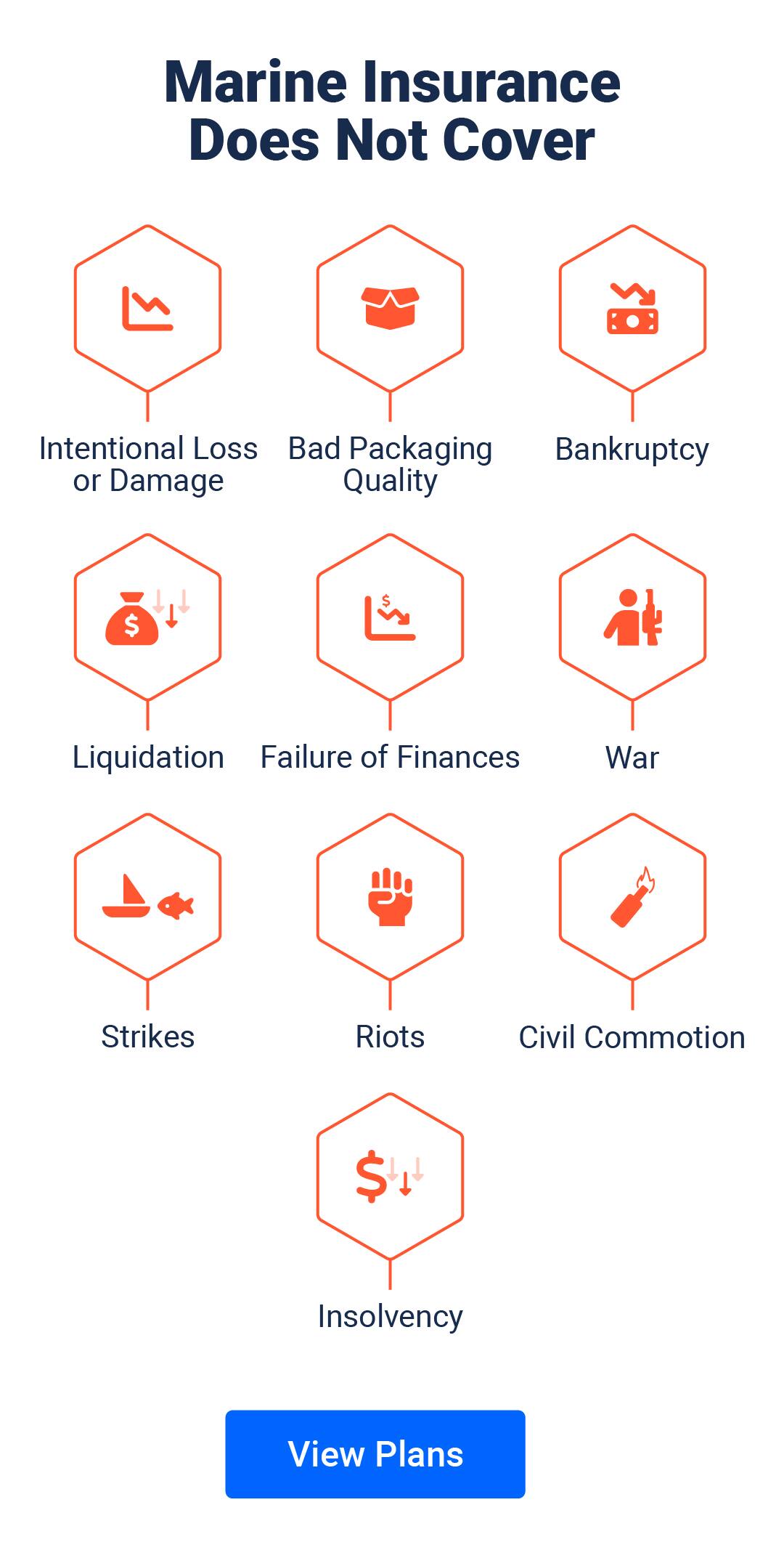Click the Bankruptcy declining money icon
Screen dimensions: 784x1566
tap(633, 308)
